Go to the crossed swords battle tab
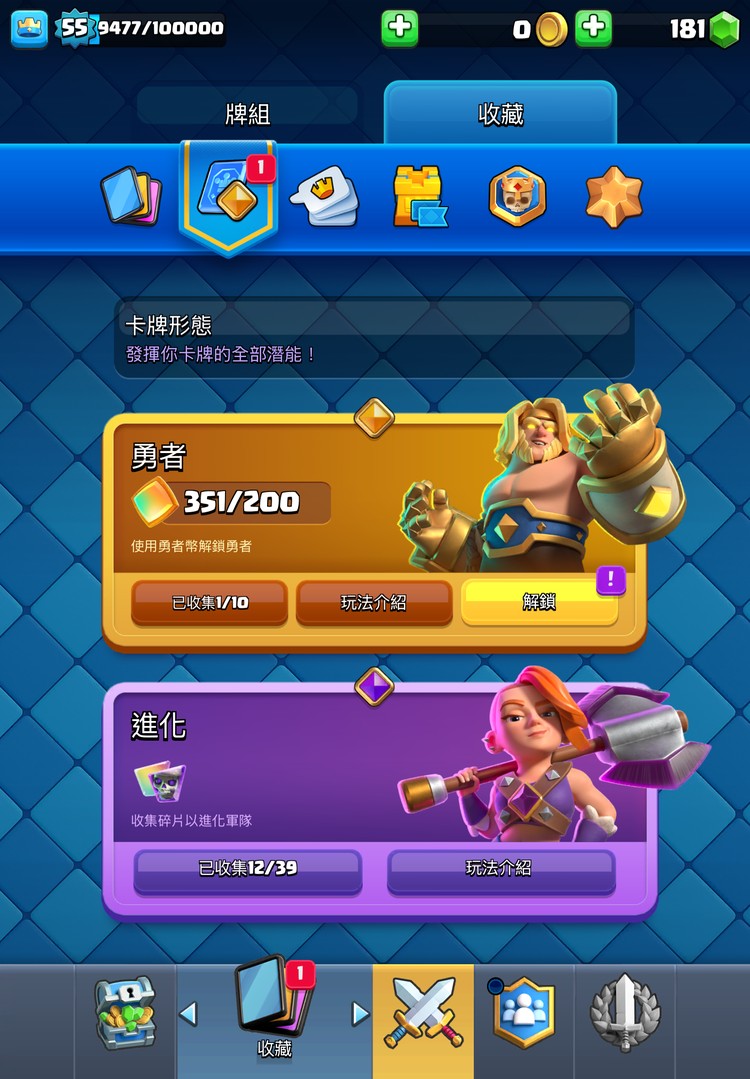 coord(423,1012)
